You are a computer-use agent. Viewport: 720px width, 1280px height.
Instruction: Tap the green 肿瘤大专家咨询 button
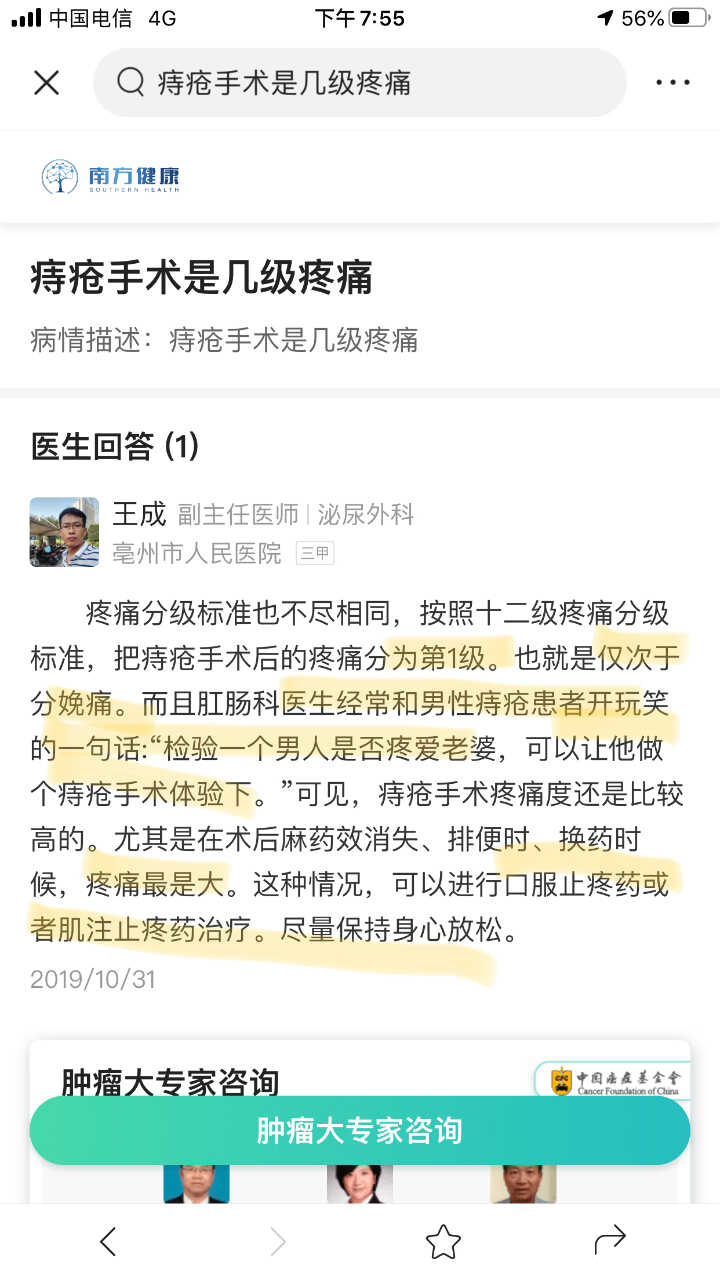[360, 1130]
